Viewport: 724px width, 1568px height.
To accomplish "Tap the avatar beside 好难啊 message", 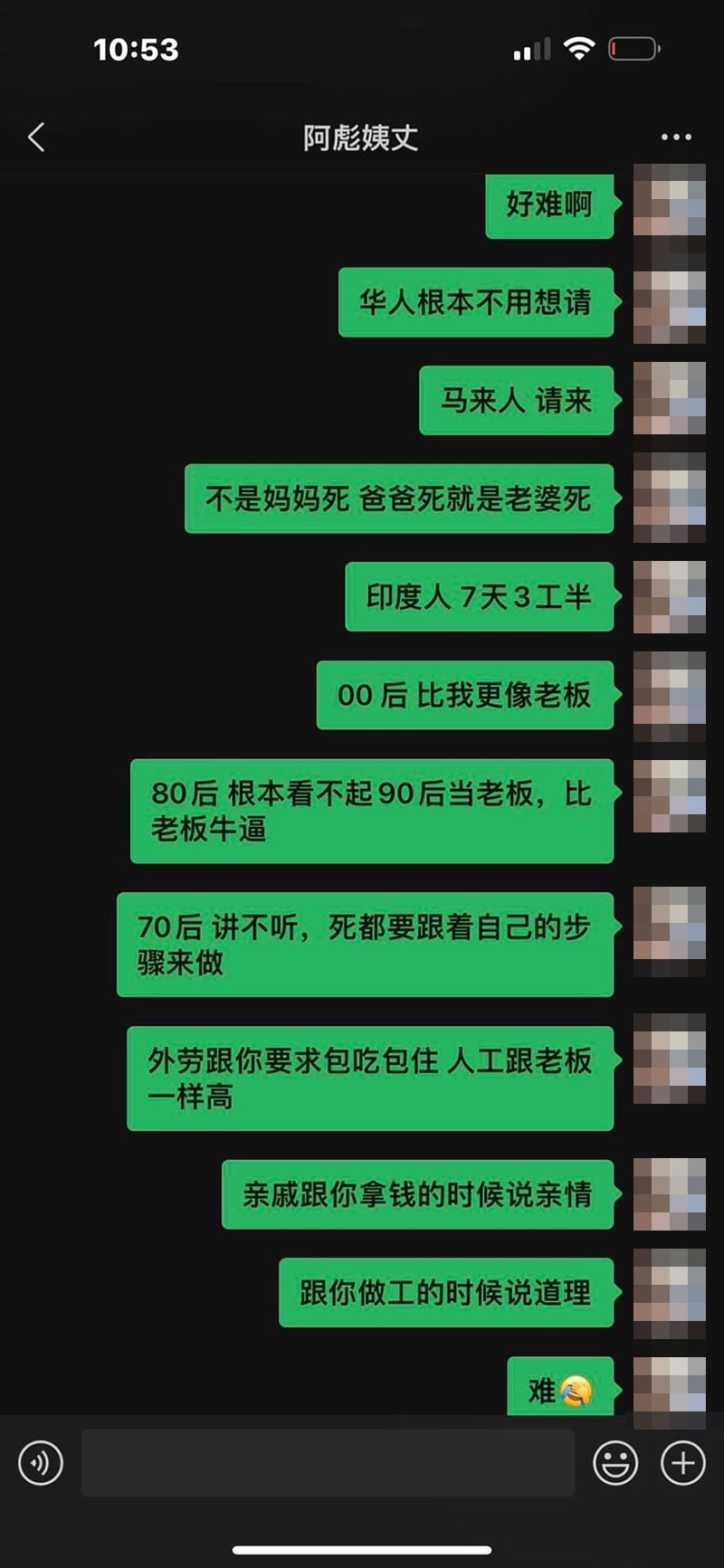I will pos(669,201).
